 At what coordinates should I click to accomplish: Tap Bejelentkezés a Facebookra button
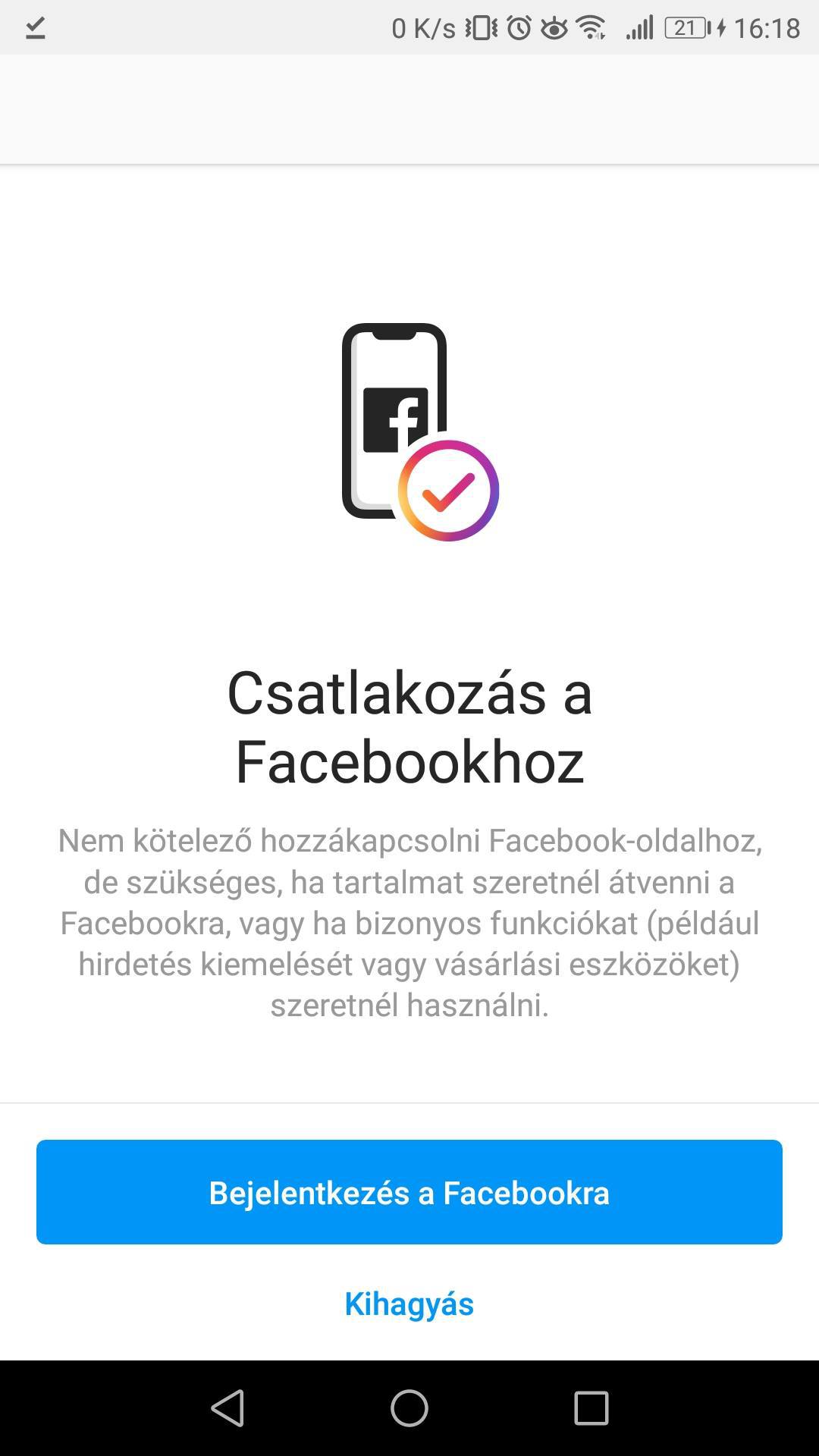pyautogui.click(x=409, y=1192)
